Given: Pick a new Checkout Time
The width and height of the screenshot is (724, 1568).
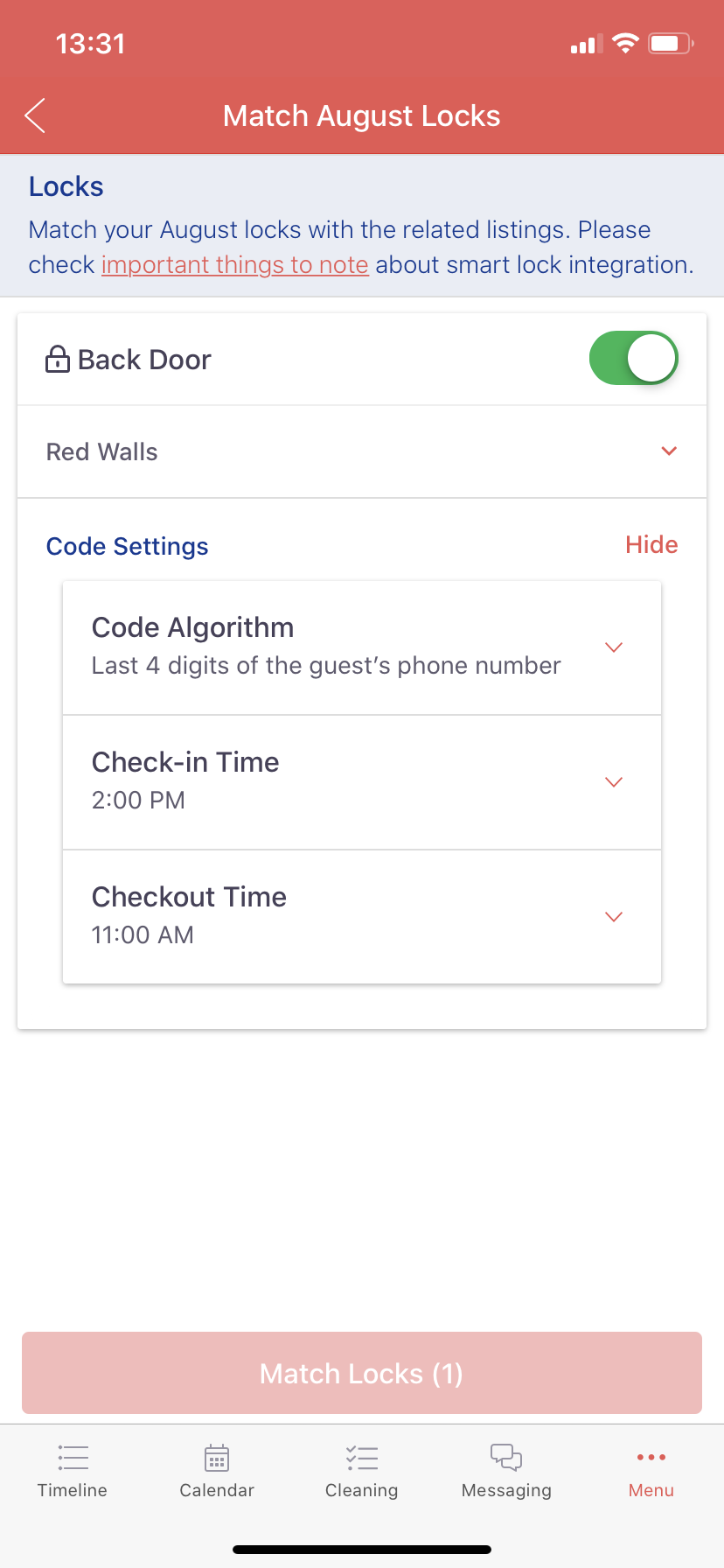Looking at the screenshot, I should (362, 917).
